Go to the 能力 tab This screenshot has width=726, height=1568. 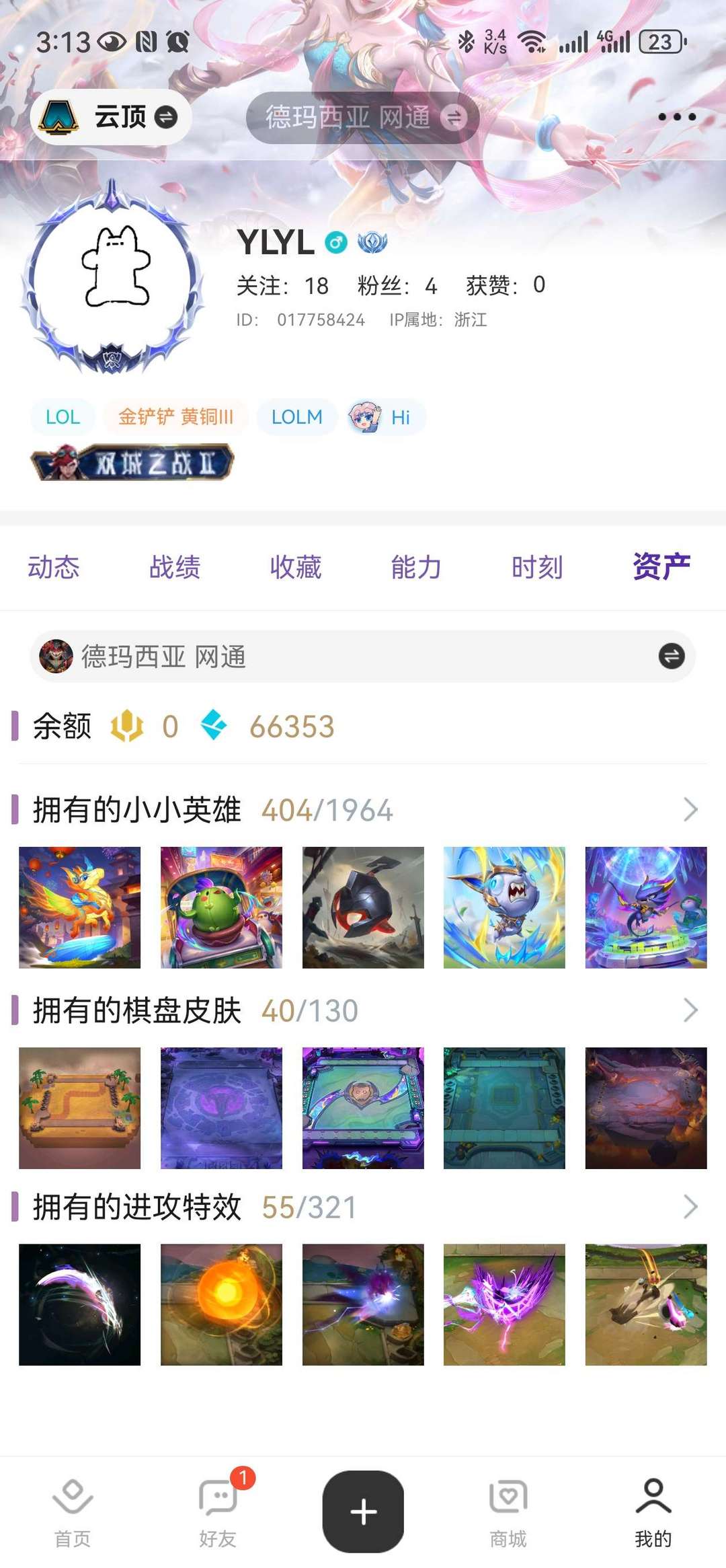pos(416,567)
